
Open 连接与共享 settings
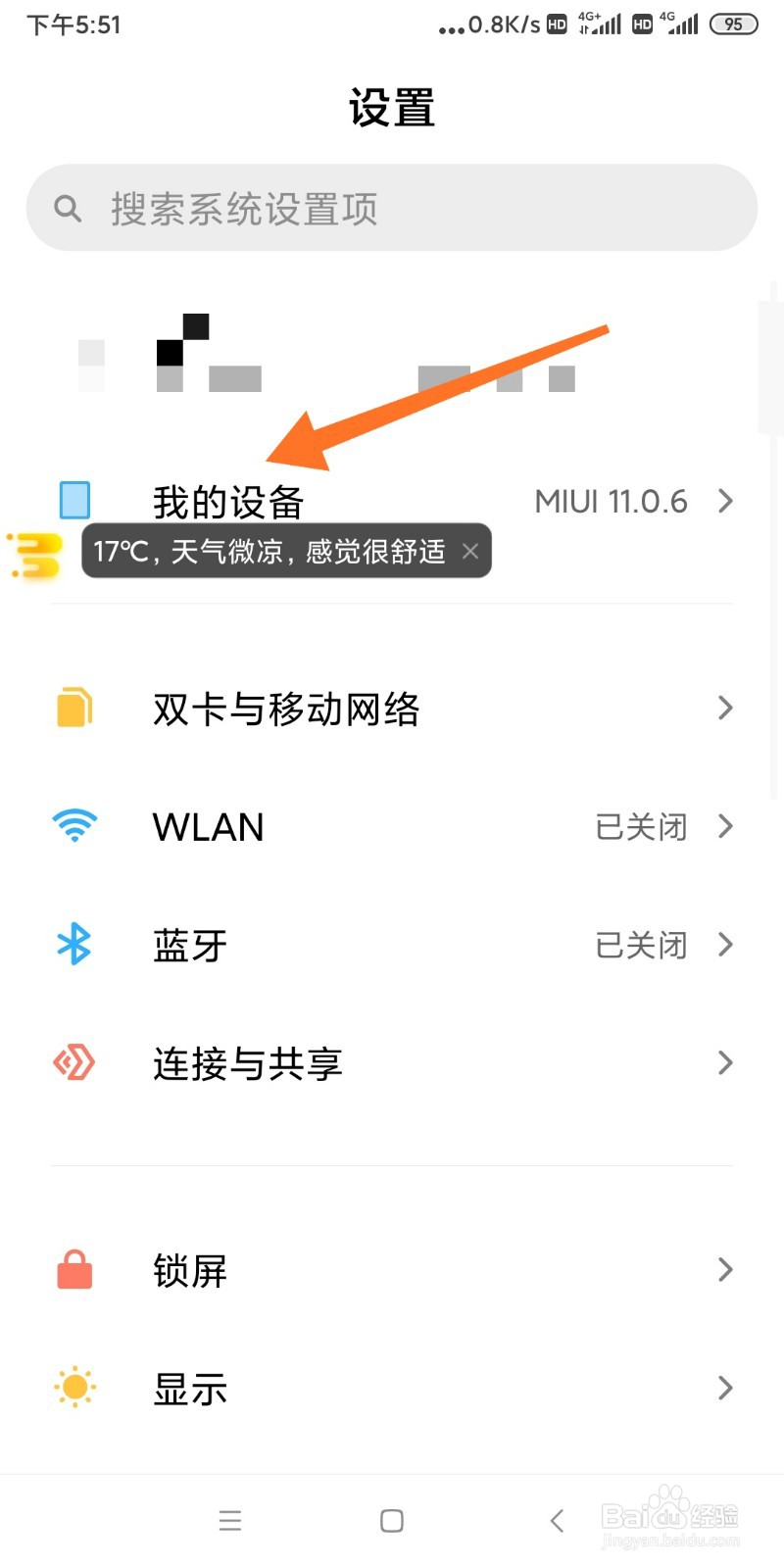click(x=247, y=1062)
